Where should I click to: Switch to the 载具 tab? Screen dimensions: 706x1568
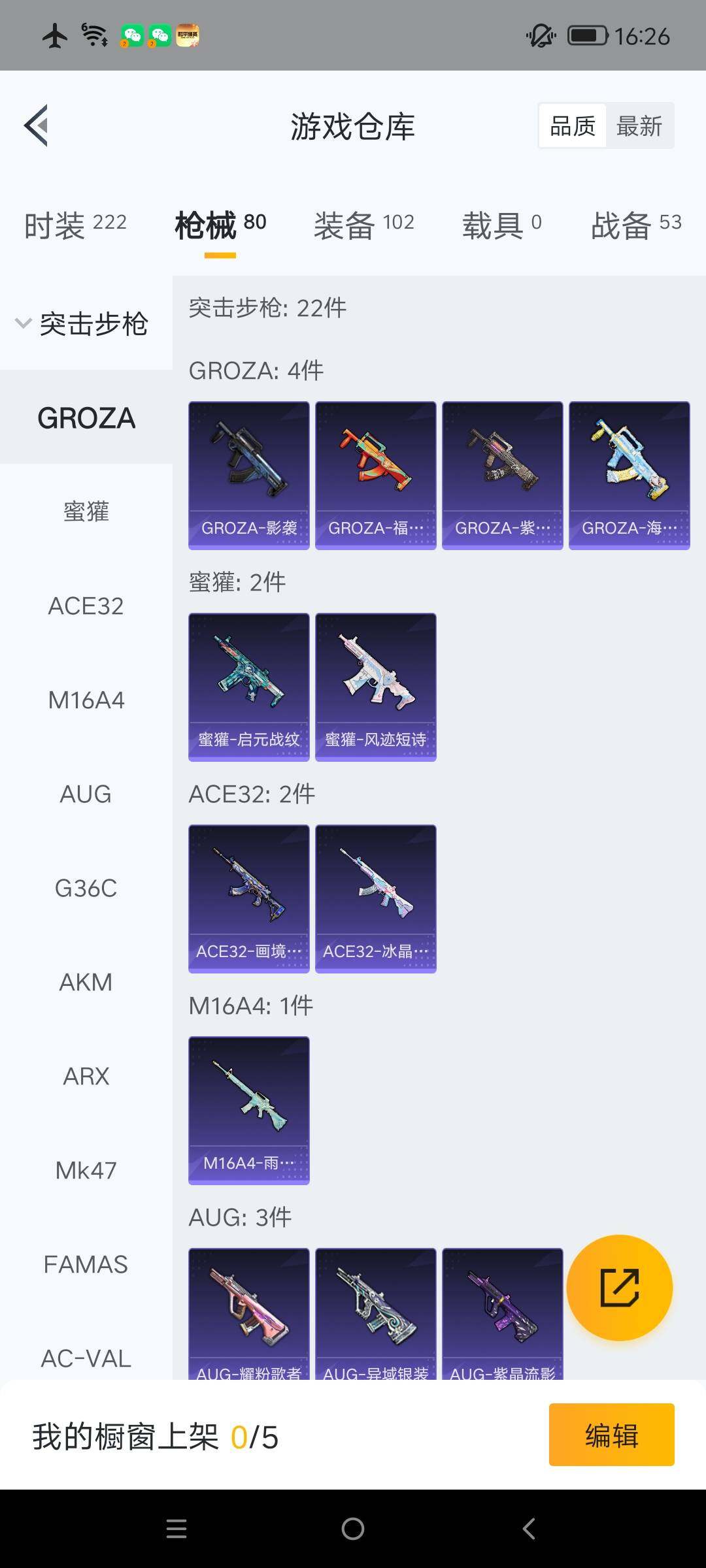point(501,225)
